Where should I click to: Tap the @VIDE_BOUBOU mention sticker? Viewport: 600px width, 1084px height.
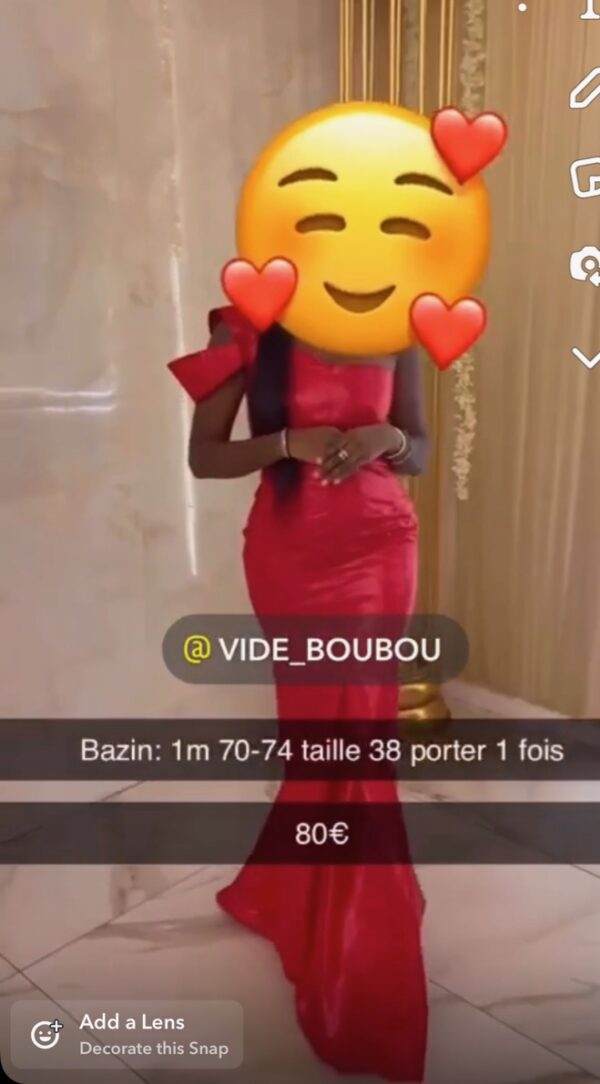[x=312, y=649]
